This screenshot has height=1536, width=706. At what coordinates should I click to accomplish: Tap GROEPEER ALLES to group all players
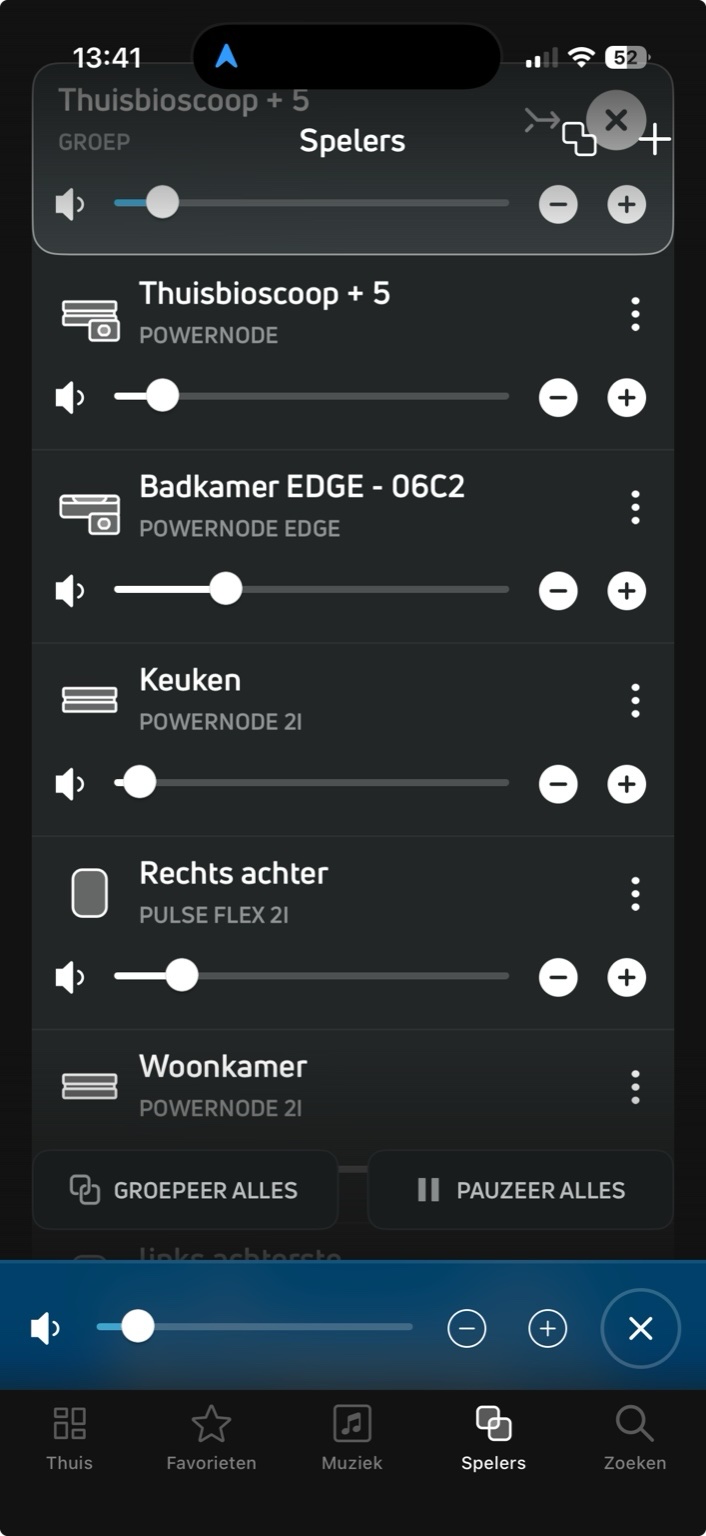pos(185,1190)
